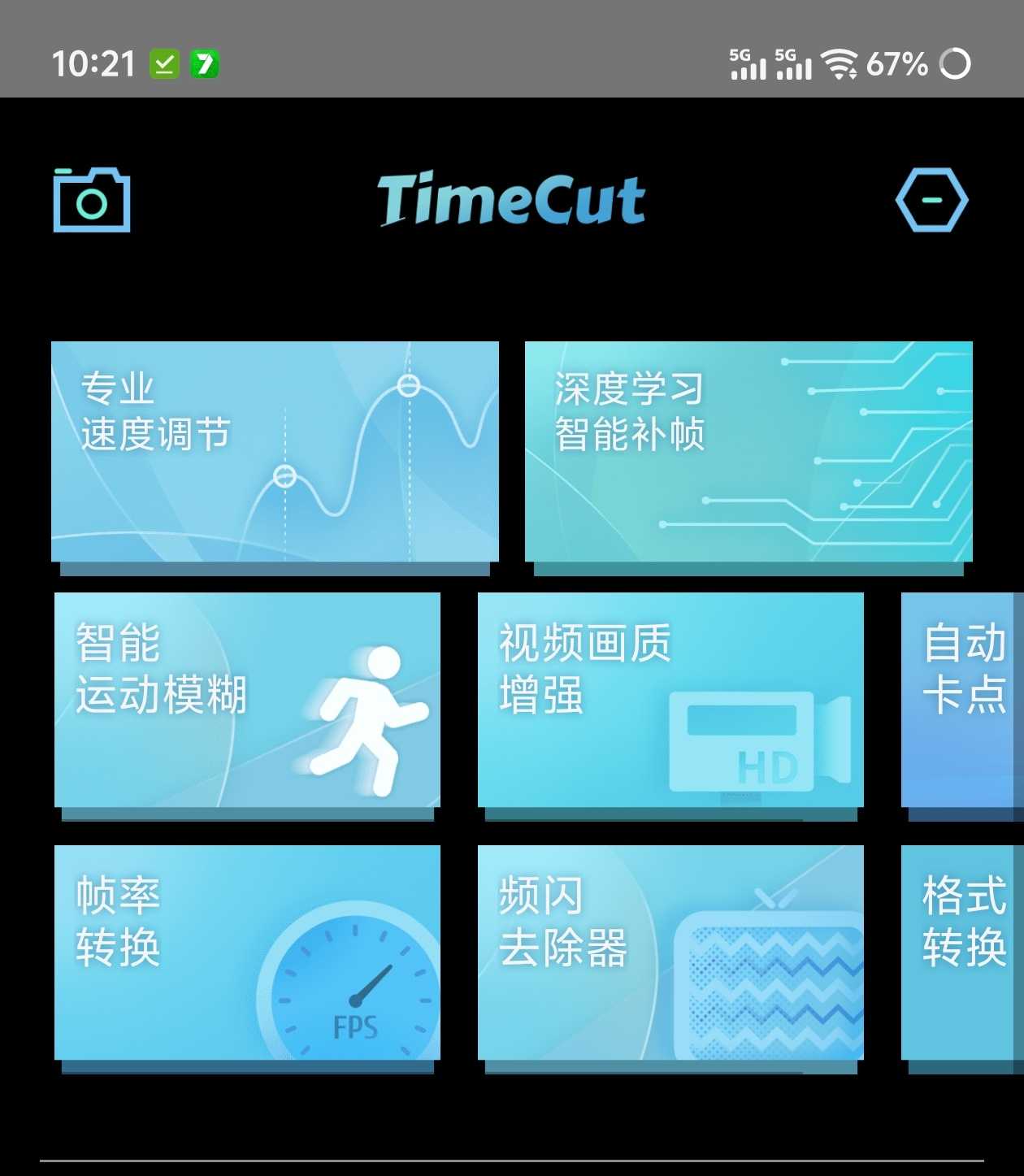Select 深度学习智能补帧 card
This screenshot has width=1024, height=1176.
coord(748,452)
